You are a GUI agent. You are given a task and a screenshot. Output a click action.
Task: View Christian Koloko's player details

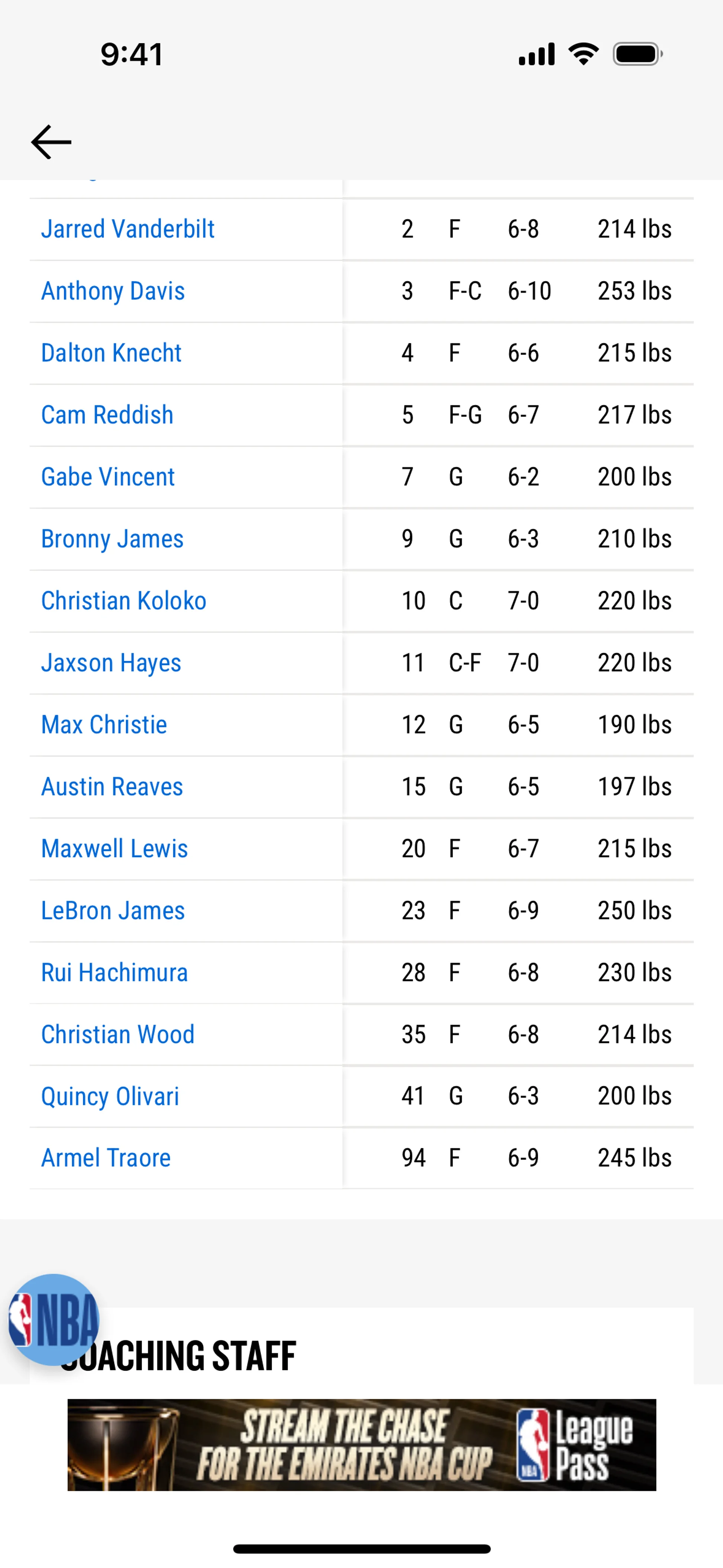pyautogui.click(x=124, y=601)
